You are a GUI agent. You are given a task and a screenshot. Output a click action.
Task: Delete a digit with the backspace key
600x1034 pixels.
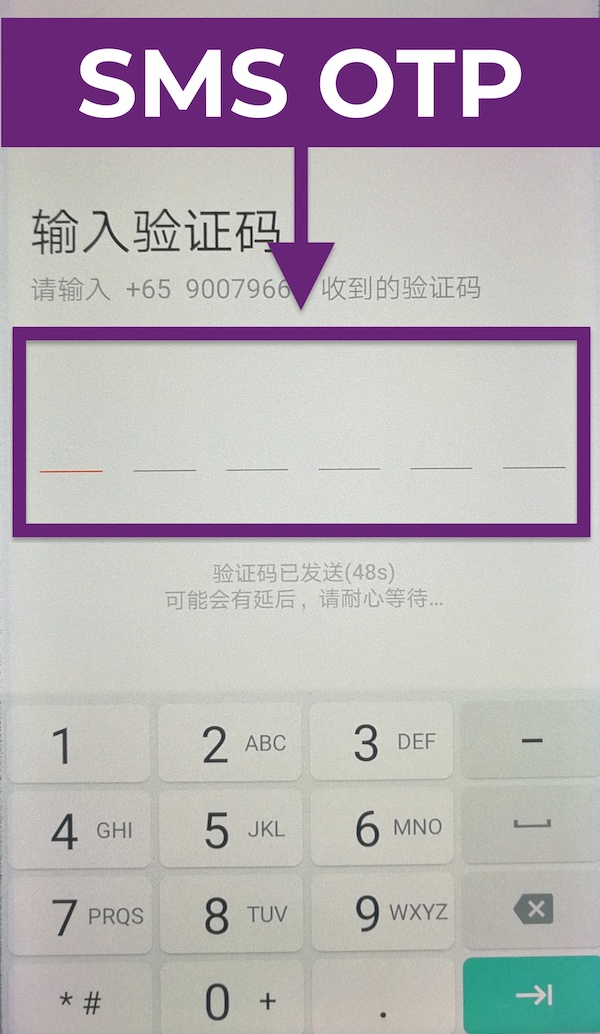click(x=532, y=910)
